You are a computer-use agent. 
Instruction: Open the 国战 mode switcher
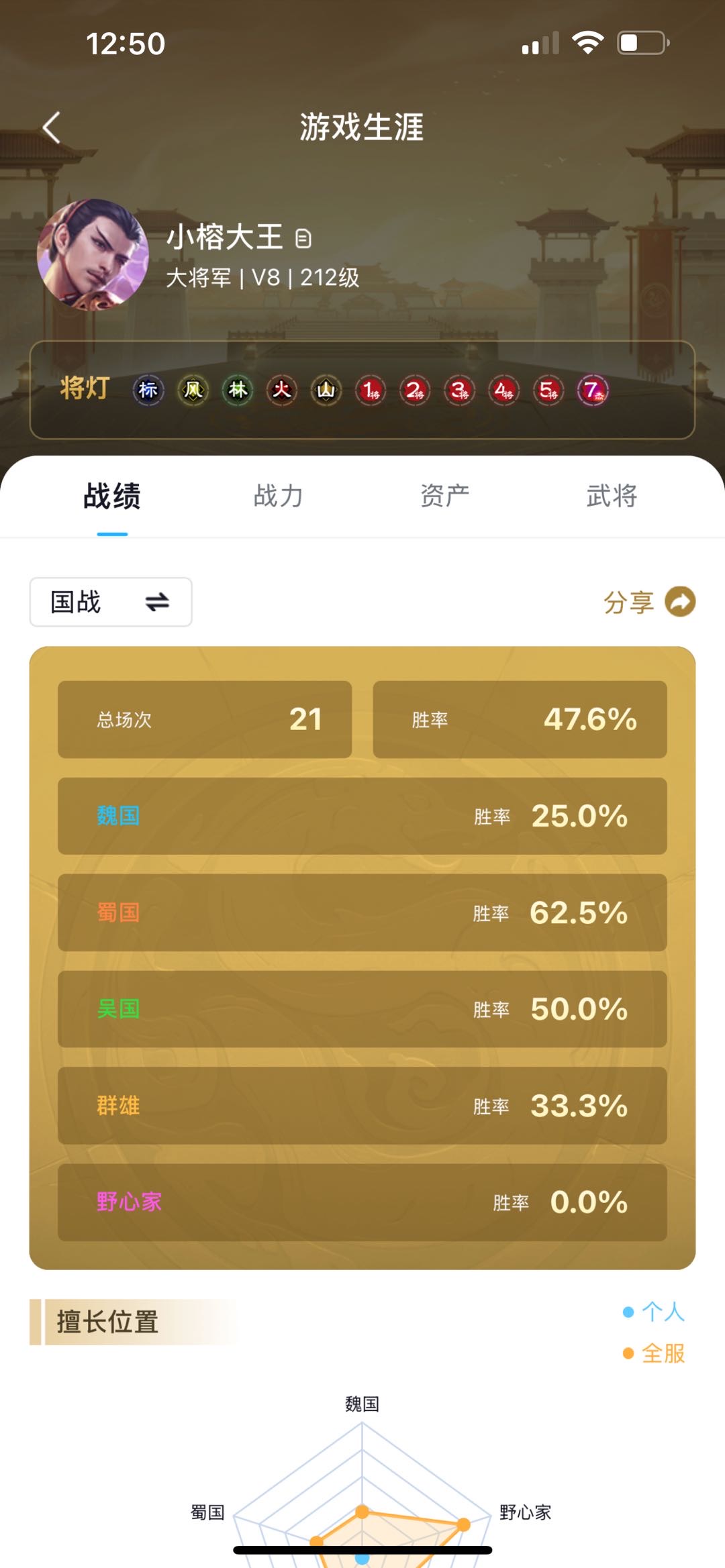coord(111,602)
